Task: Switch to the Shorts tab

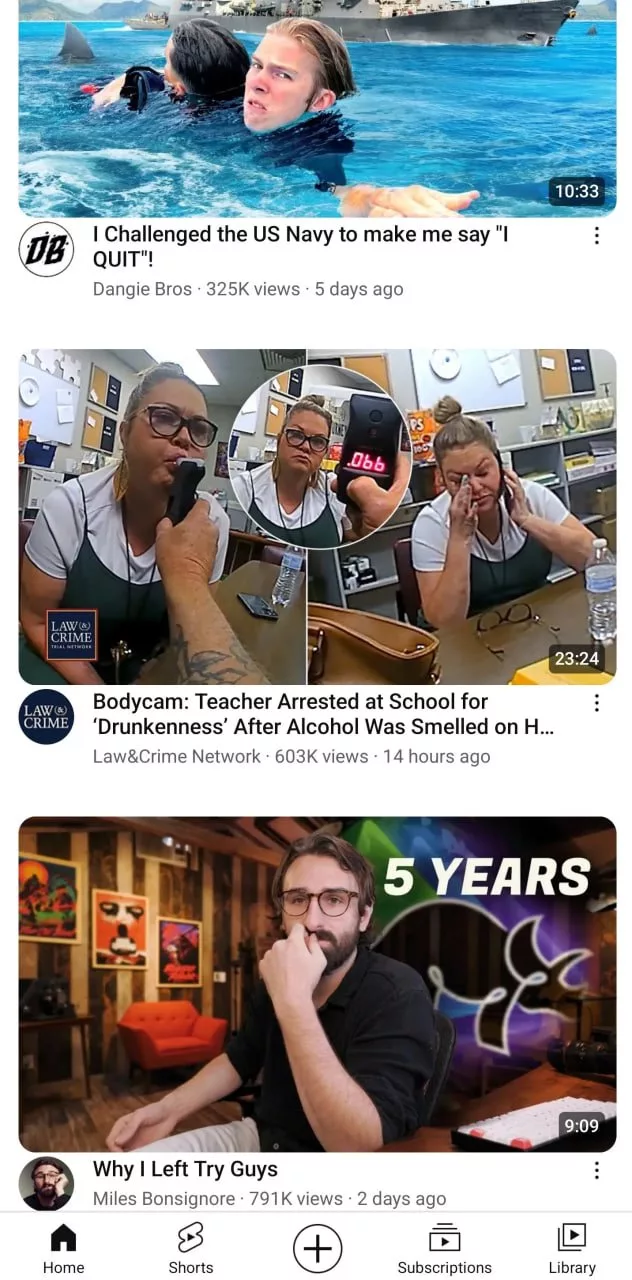Action: pos(190,1249)
